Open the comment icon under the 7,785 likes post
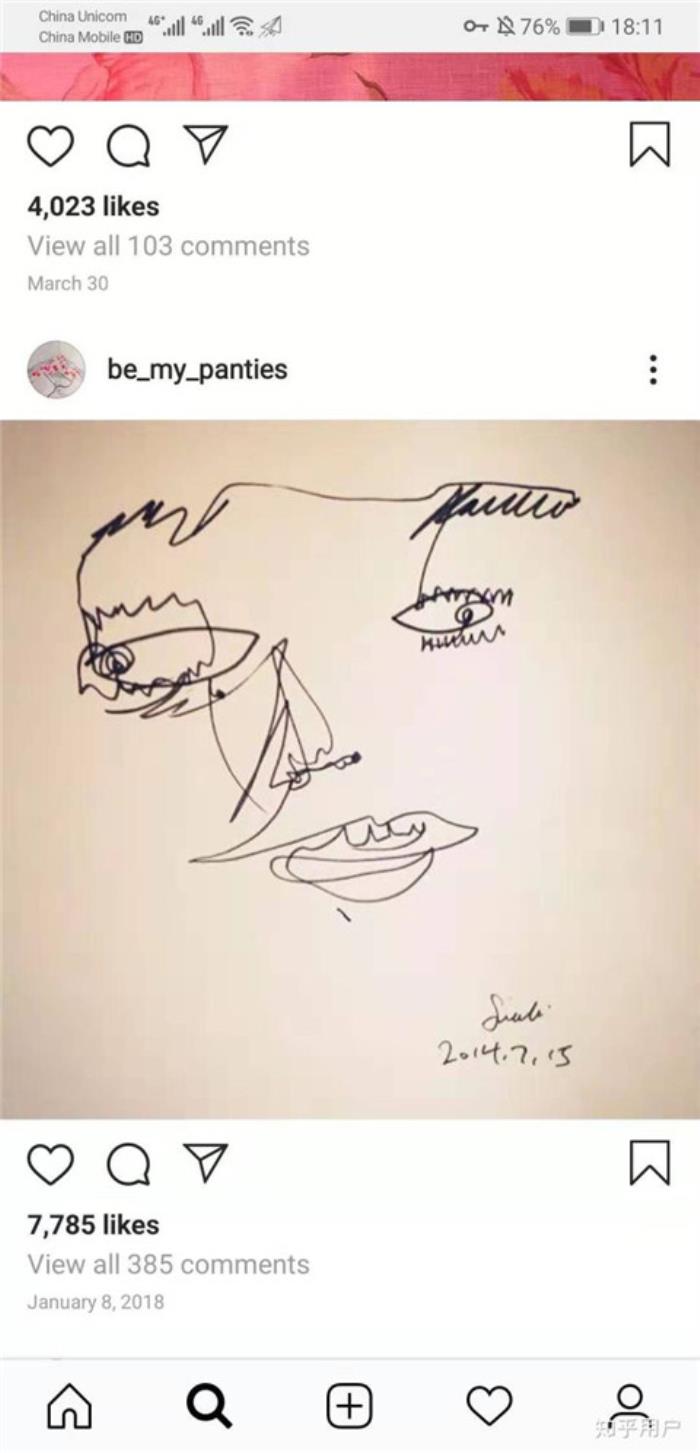Viewport: 700px width, 1453px height. [x=128, y=1164]
